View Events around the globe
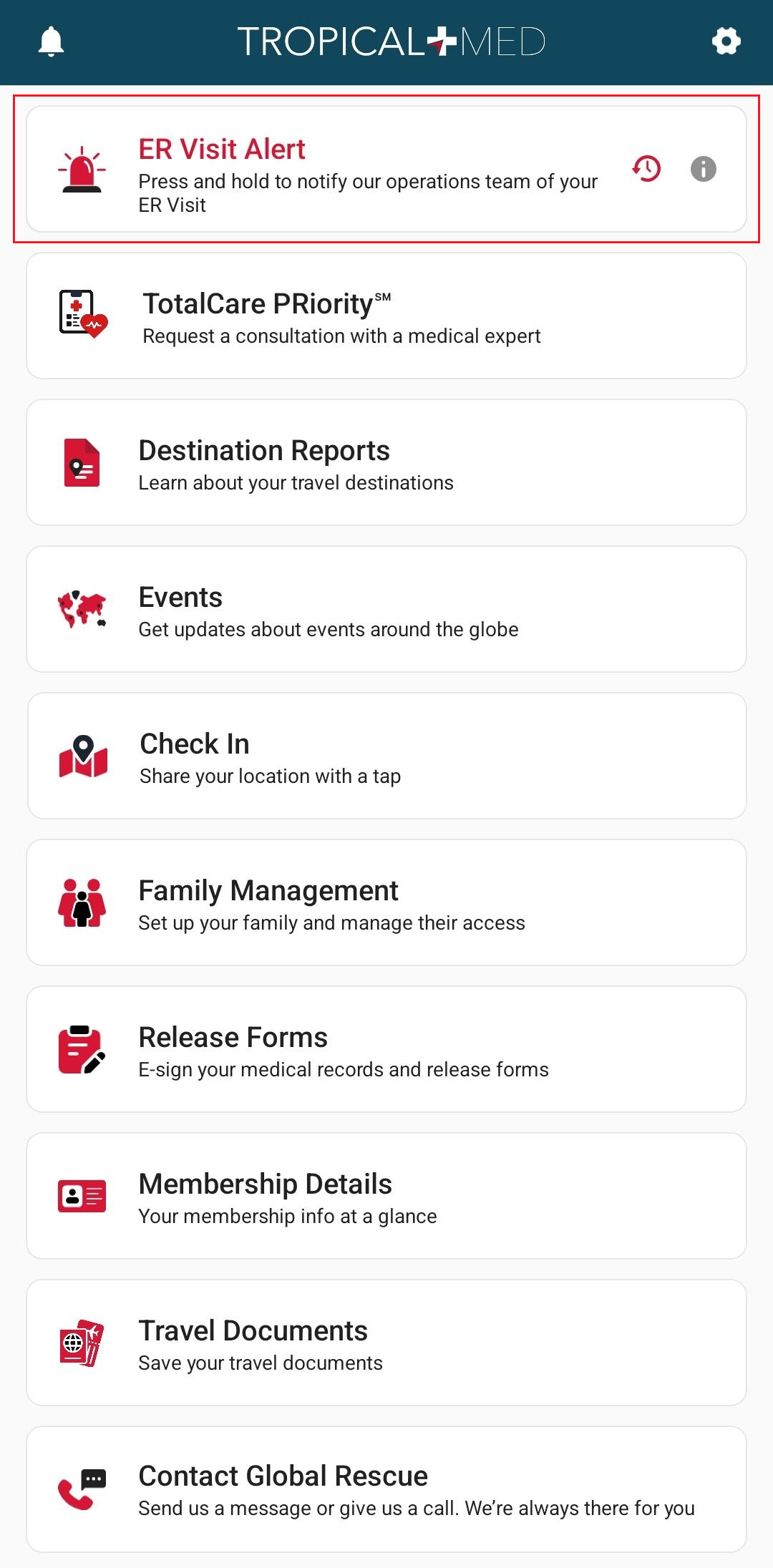The width and height of the screenshot is (773, 1568). pyautogui.click(x=386, y=609)
